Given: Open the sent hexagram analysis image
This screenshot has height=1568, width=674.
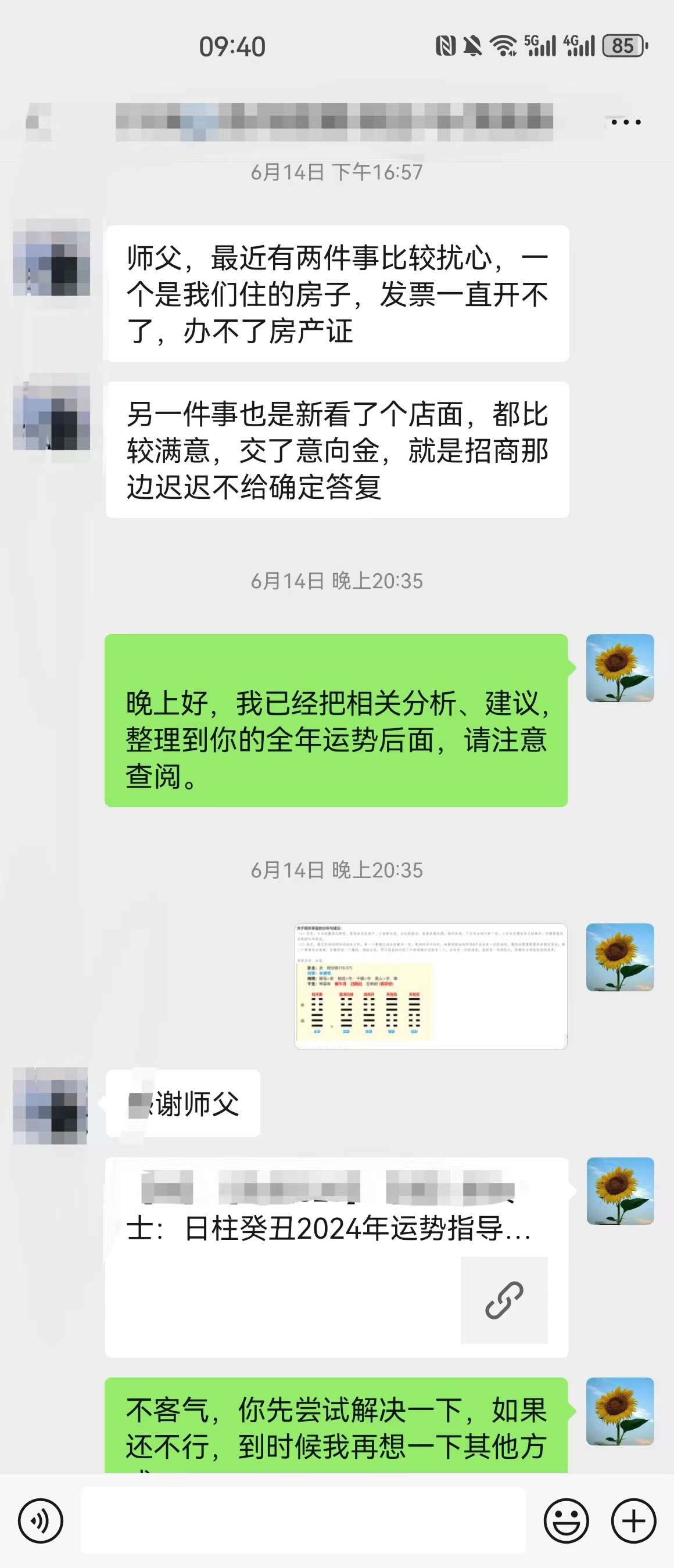Looking at the screenshot, I should (x=431, y=986).
